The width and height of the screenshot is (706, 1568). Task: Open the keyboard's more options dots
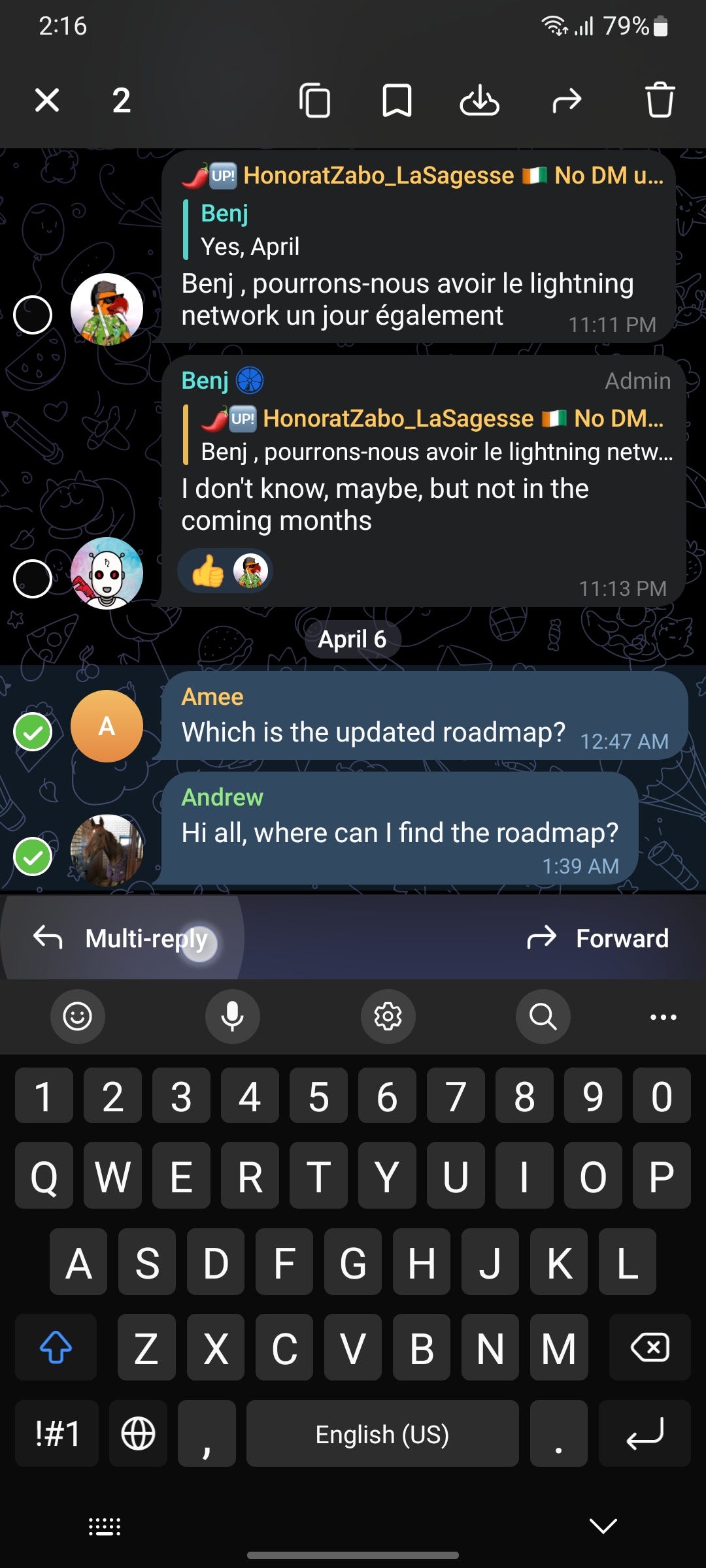coord(663,1017)
